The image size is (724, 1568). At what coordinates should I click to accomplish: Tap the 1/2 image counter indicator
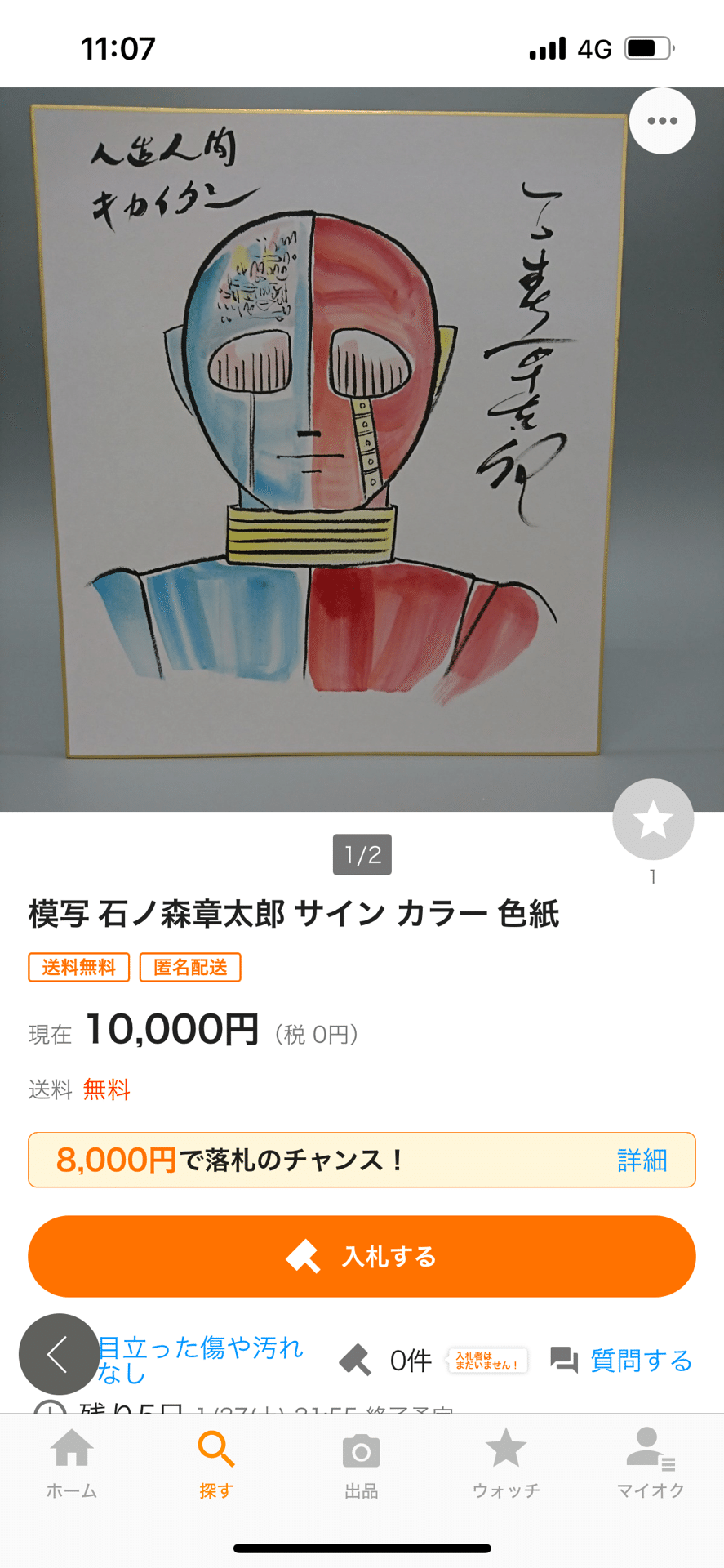tap(362, 854)
